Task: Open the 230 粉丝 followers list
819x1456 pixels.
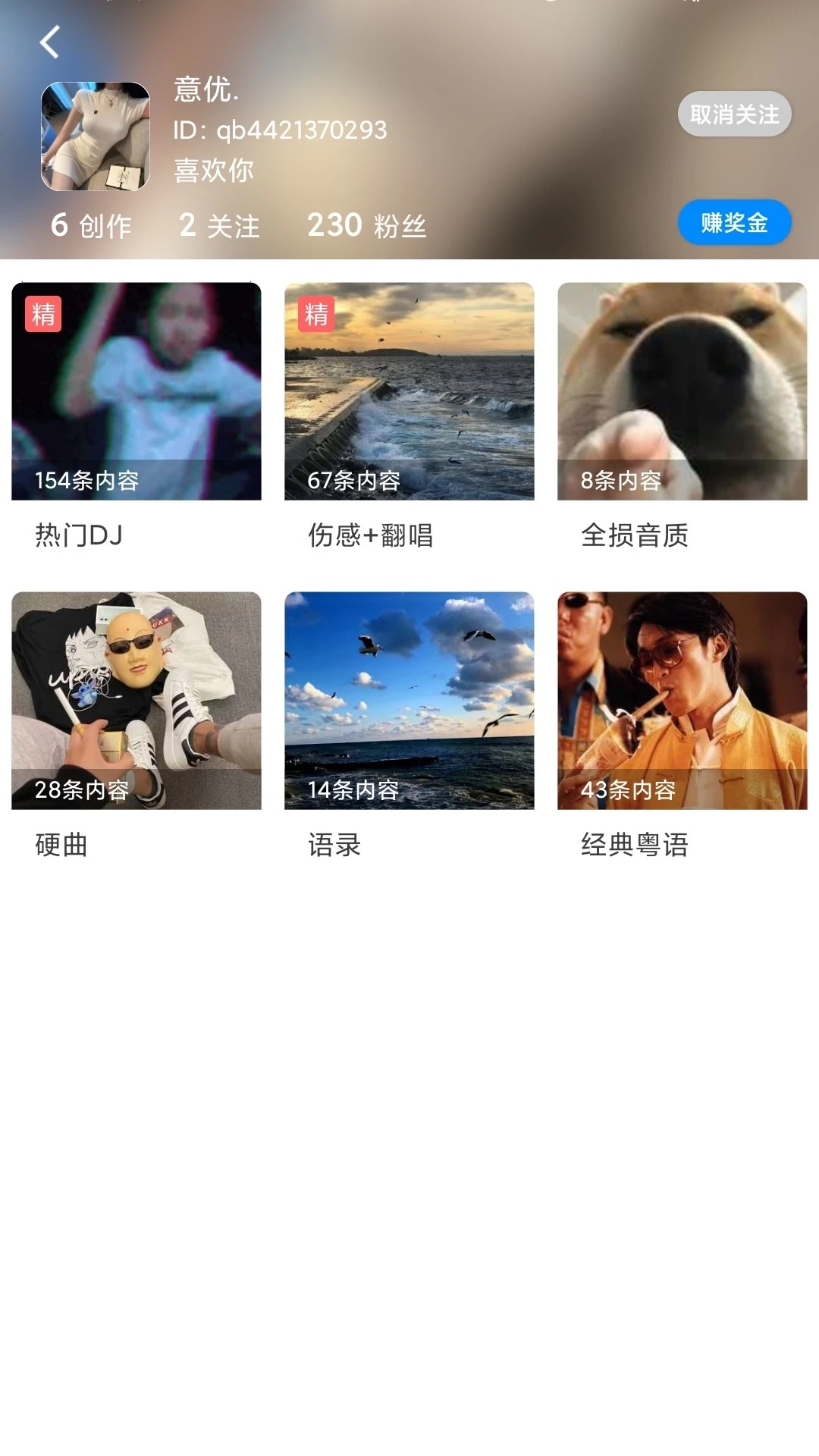Action: (366, 225)
